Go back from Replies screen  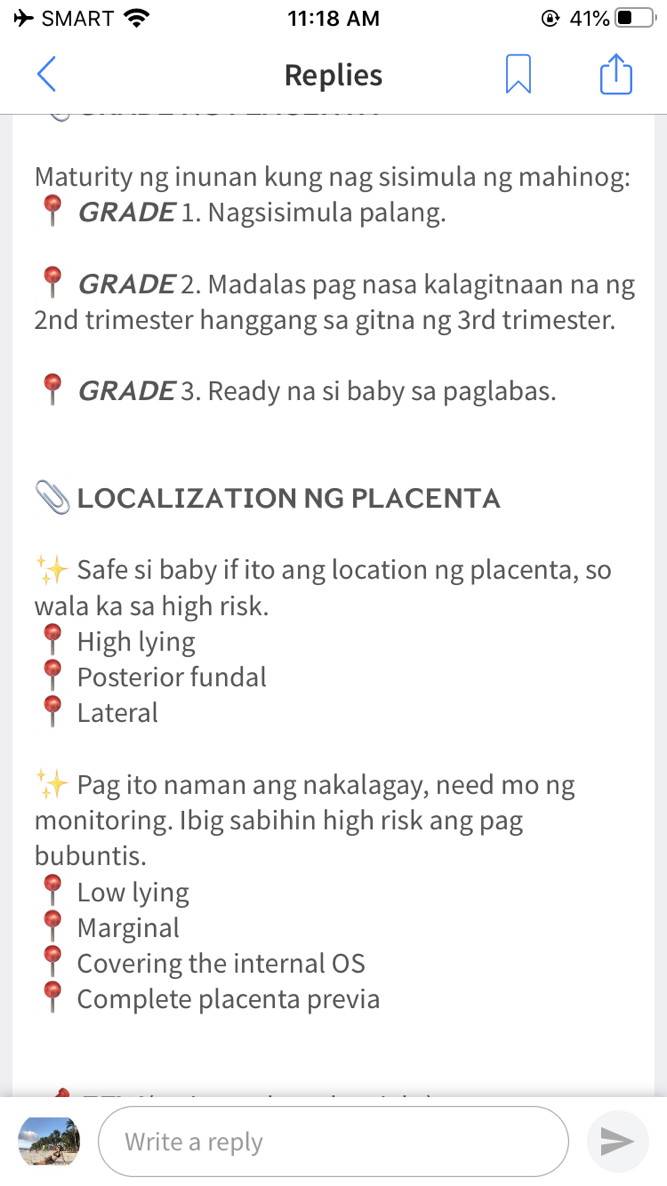point(46,75)
